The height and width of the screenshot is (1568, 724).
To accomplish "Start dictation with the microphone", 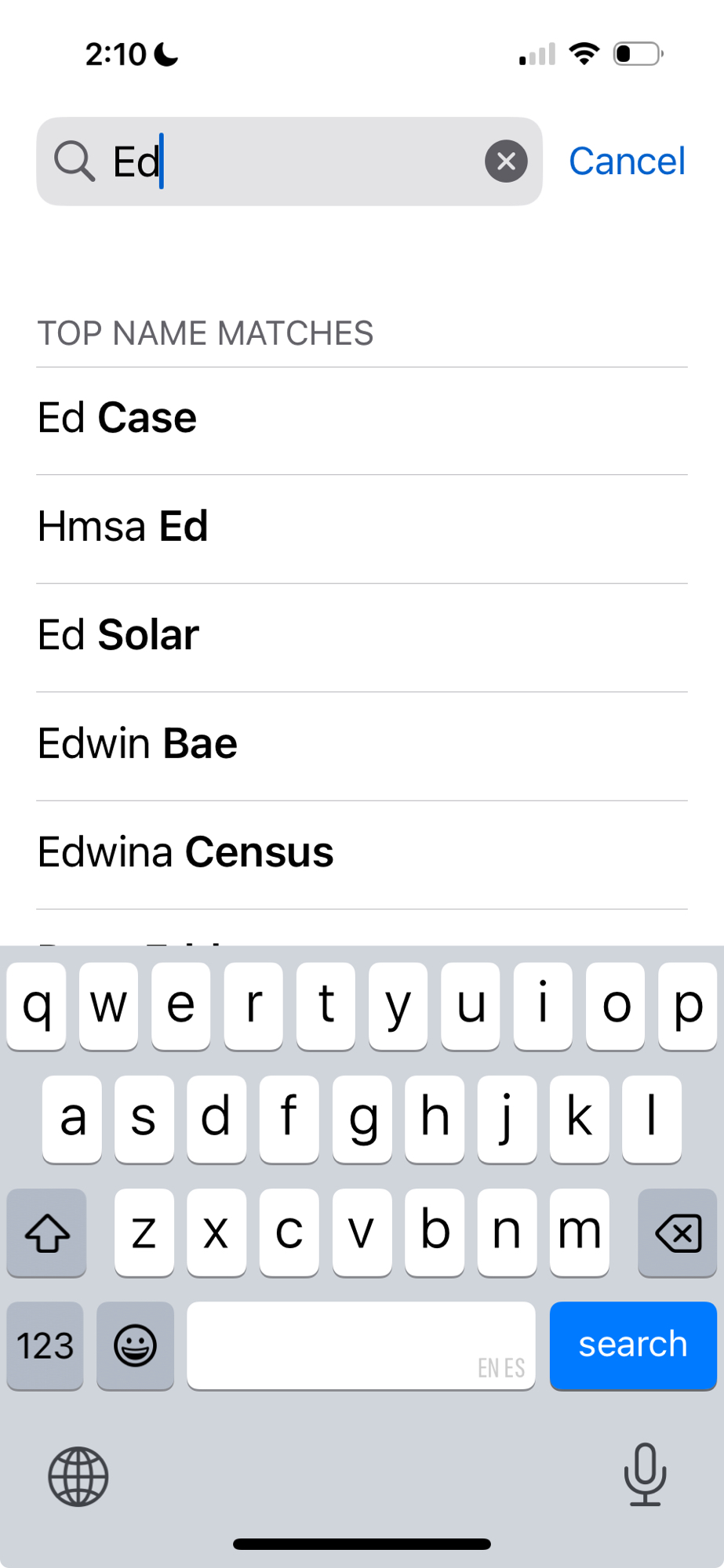I will coord(645,1475).
